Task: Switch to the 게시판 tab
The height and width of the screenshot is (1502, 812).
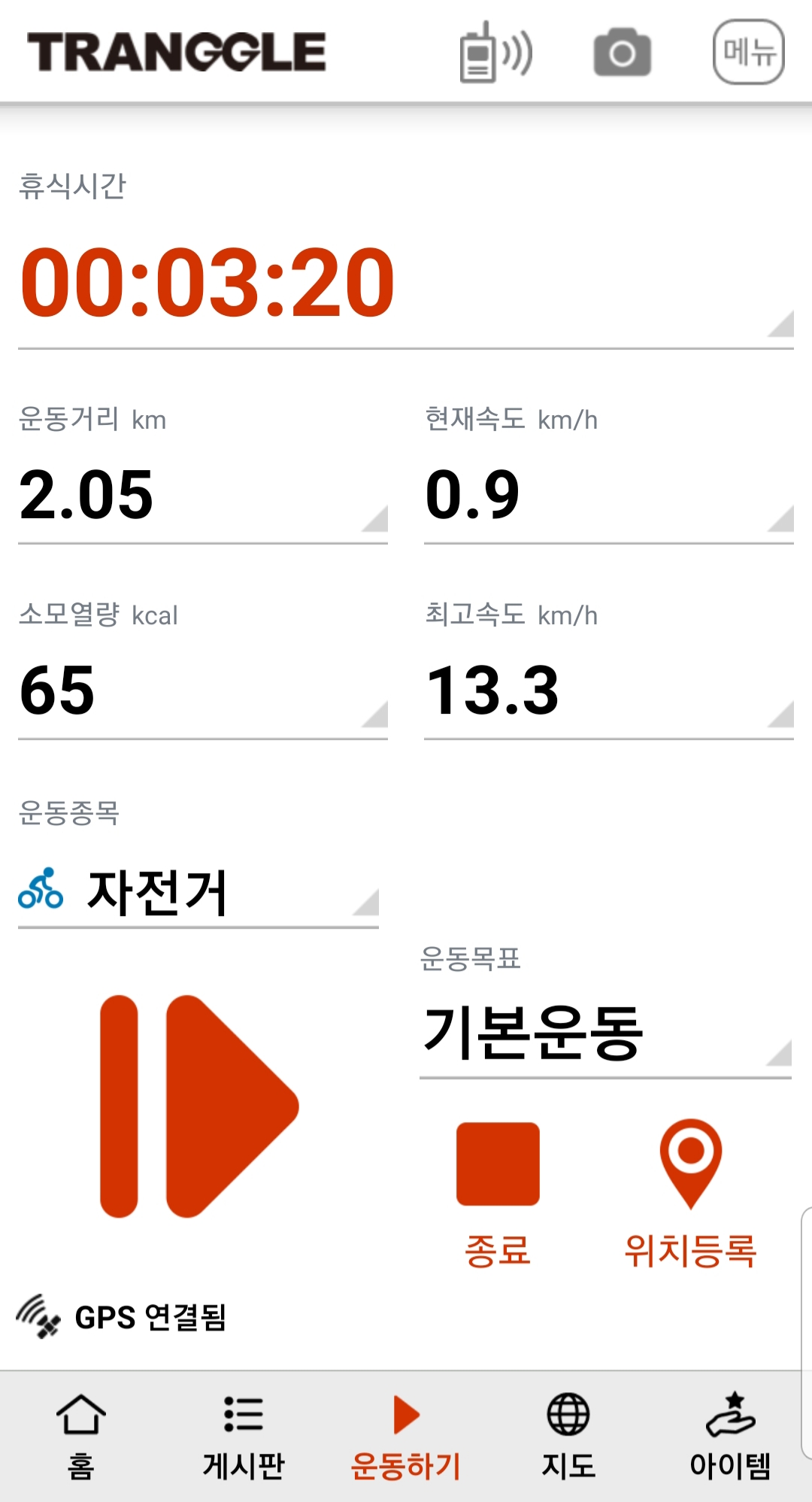Action: (244, 1437)
